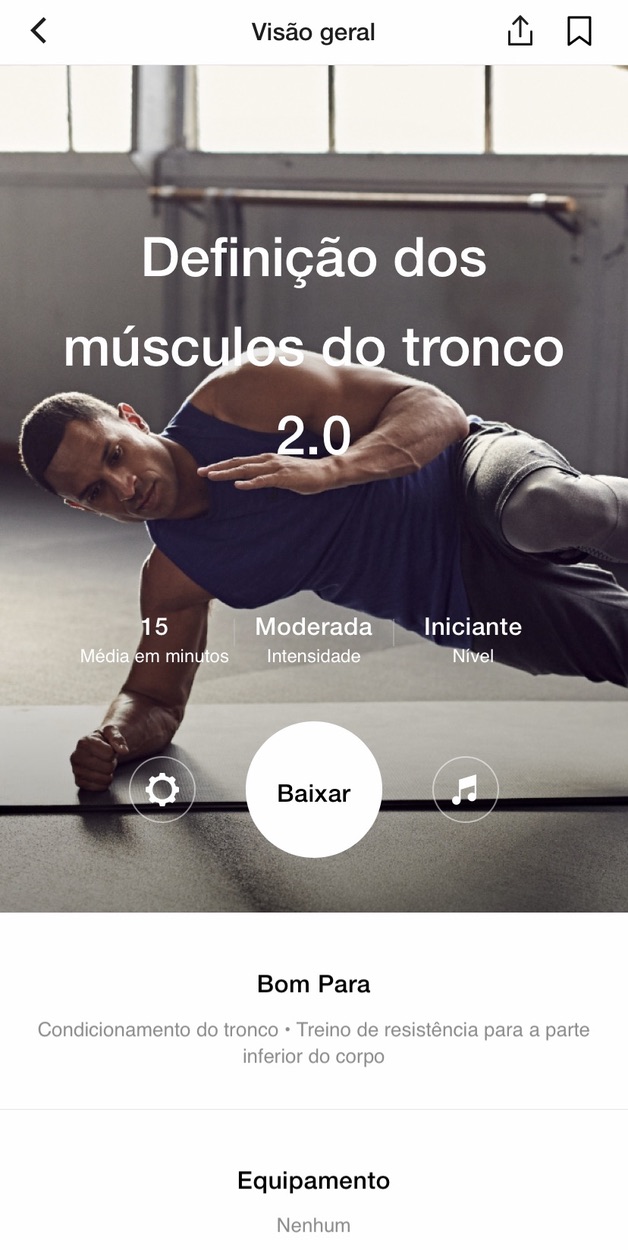Share this workout
The width and height of the screenshot is (628, 1250).
(520, 32)
